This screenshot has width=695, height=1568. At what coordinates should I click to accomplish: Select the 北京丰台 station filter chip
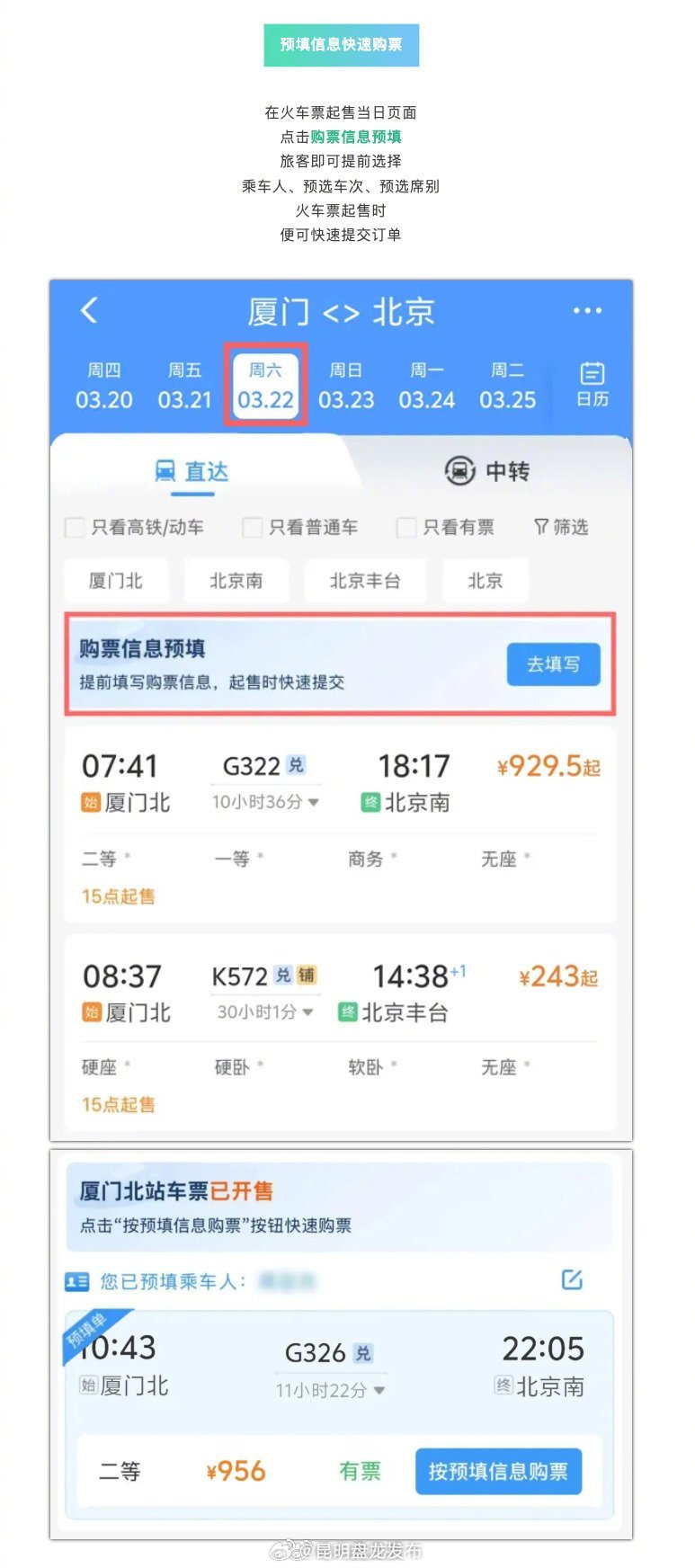[x=365, y=580]
